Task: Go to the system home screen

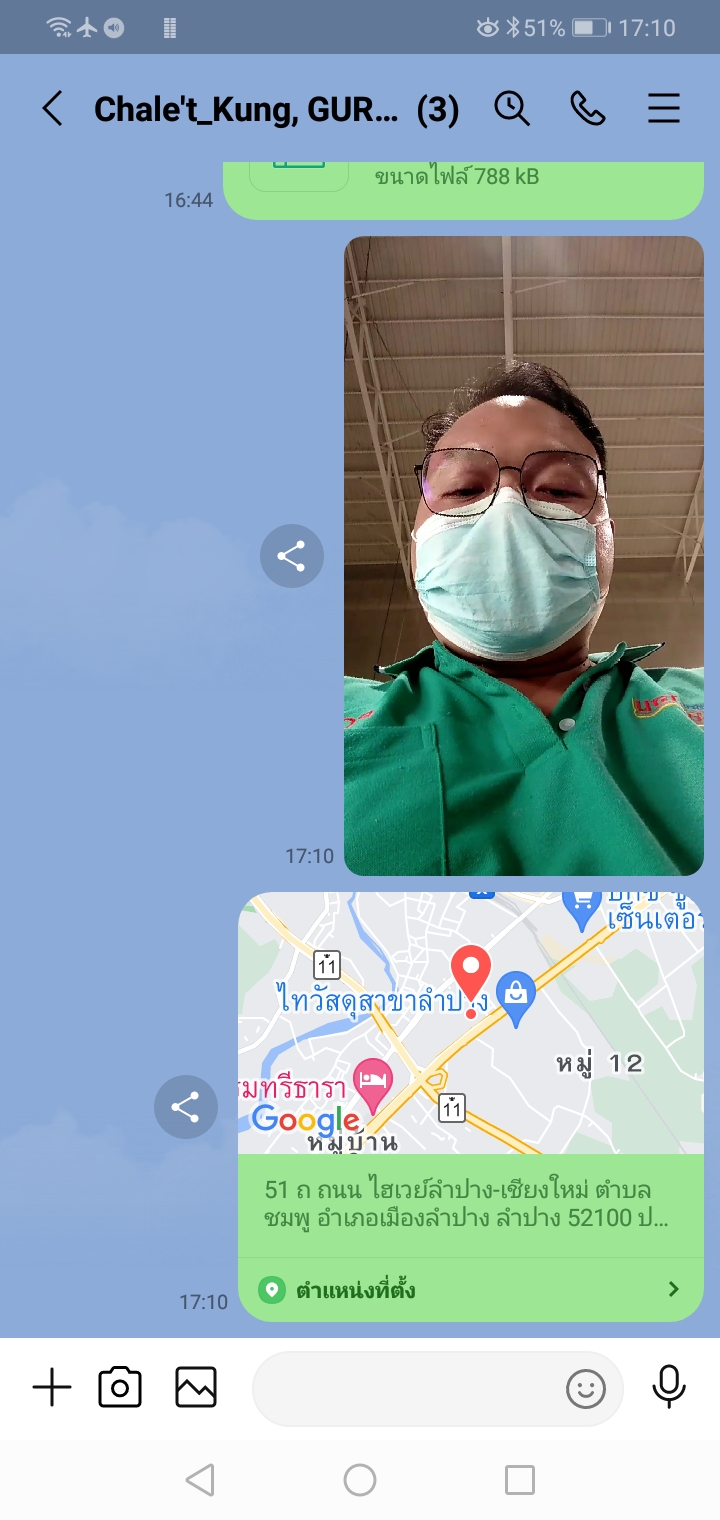Action: pos(360,1480)
